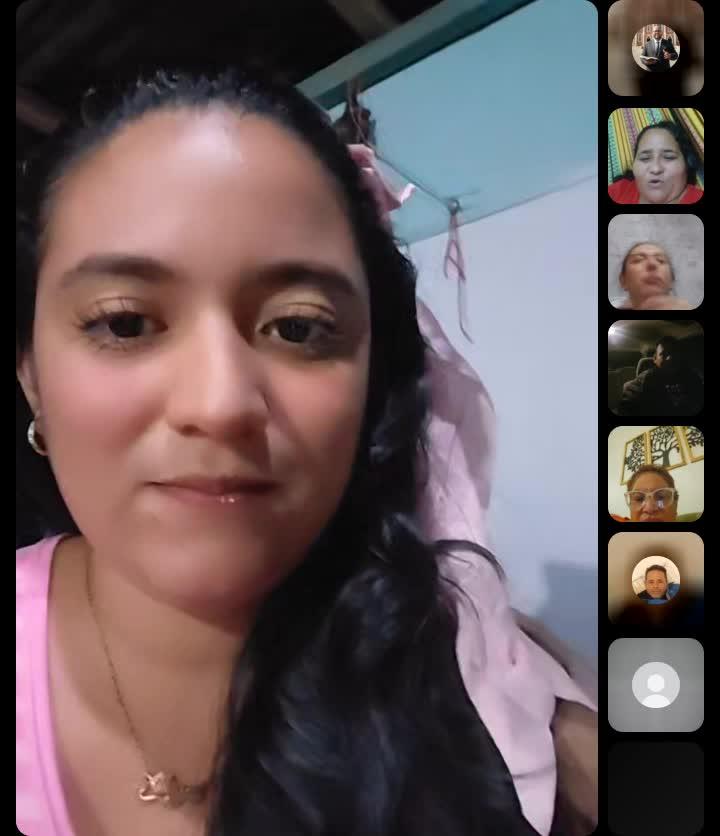The width and height of the screenshot is (720, 836).
Task: Open the dark tile of the person in a car
Action: point(655,368)
